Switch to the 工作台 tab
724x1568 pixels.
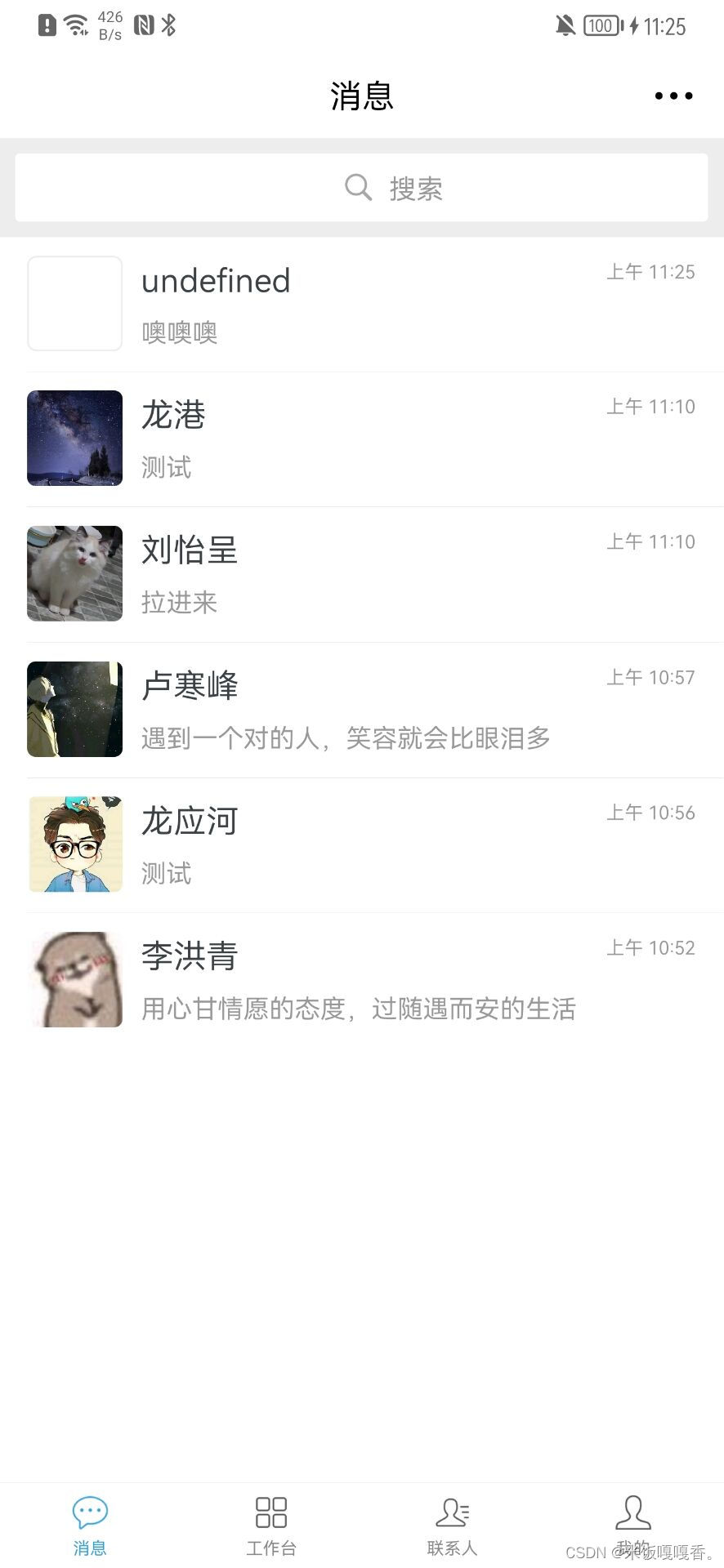[x=271, y=1526]
